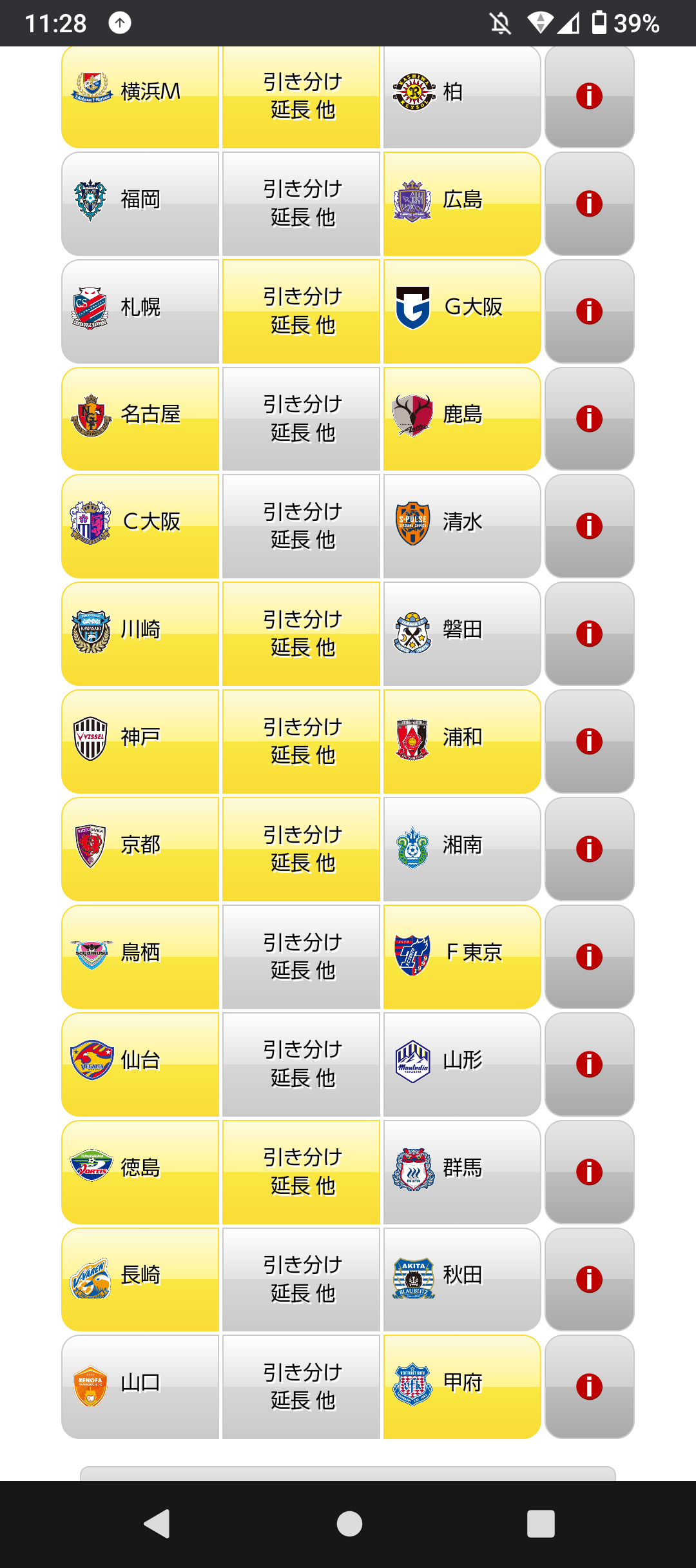This screenshot has width=696, height=1568.
Task: Select 山口 home win button
Action: (x=140, y=1387)
